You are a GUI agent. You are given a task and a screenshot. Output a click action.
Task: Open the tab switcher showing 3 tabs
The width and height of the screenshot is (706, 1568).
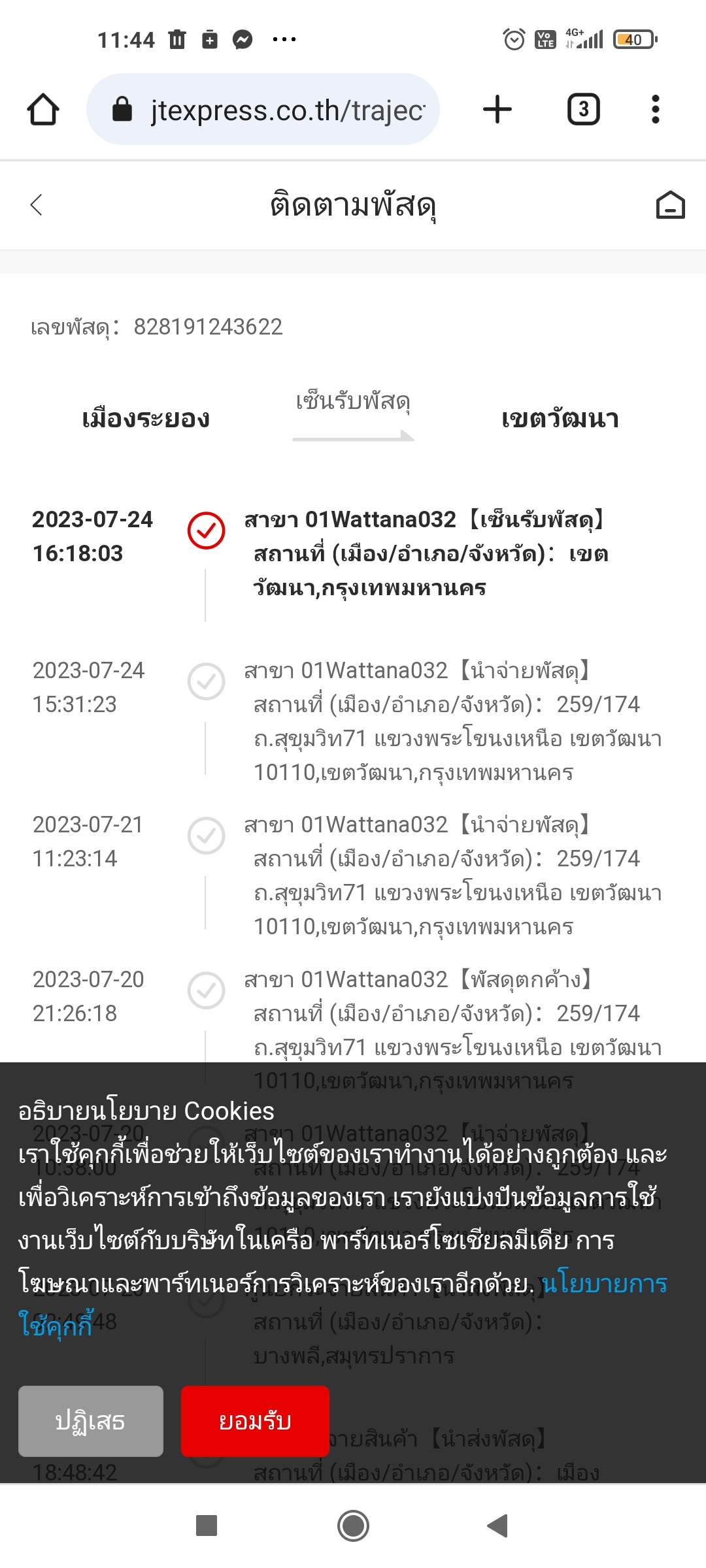pyautogui.click(x=584, y=109)
